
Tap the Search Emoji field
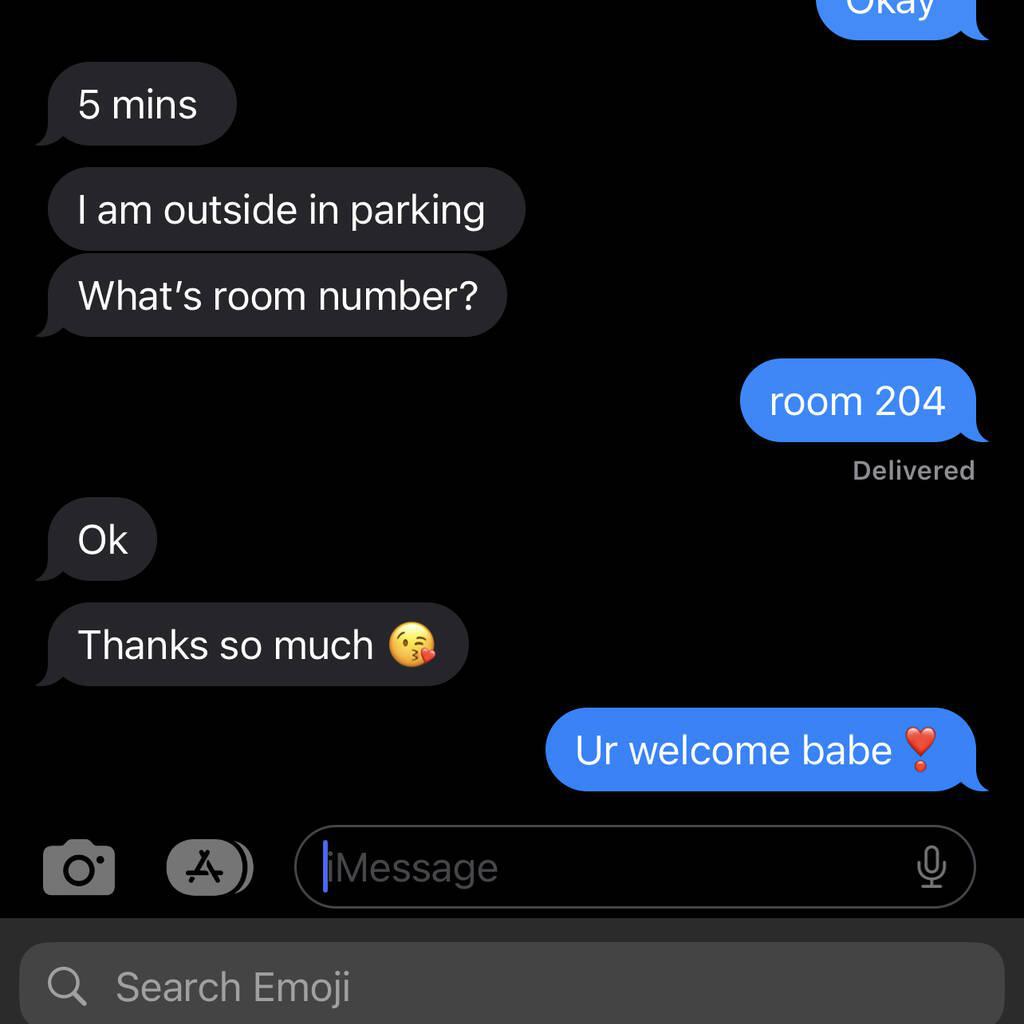tap(512, 986)
